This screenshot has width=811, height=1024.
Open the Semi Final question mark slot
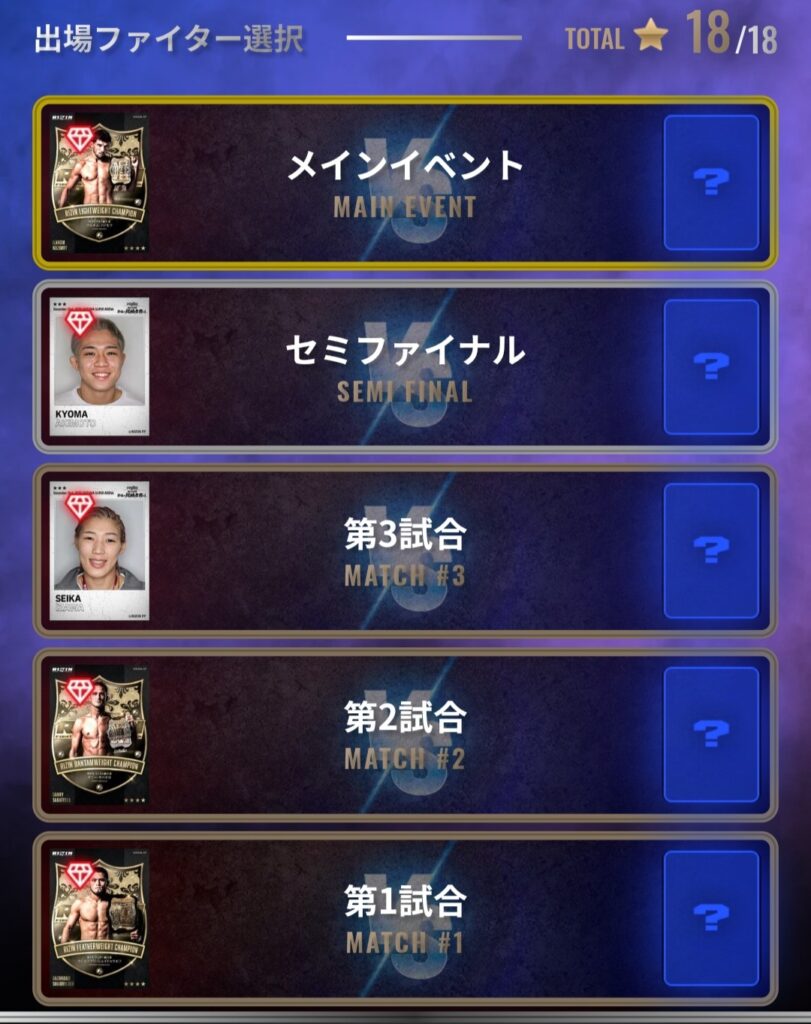pos(711,366)
